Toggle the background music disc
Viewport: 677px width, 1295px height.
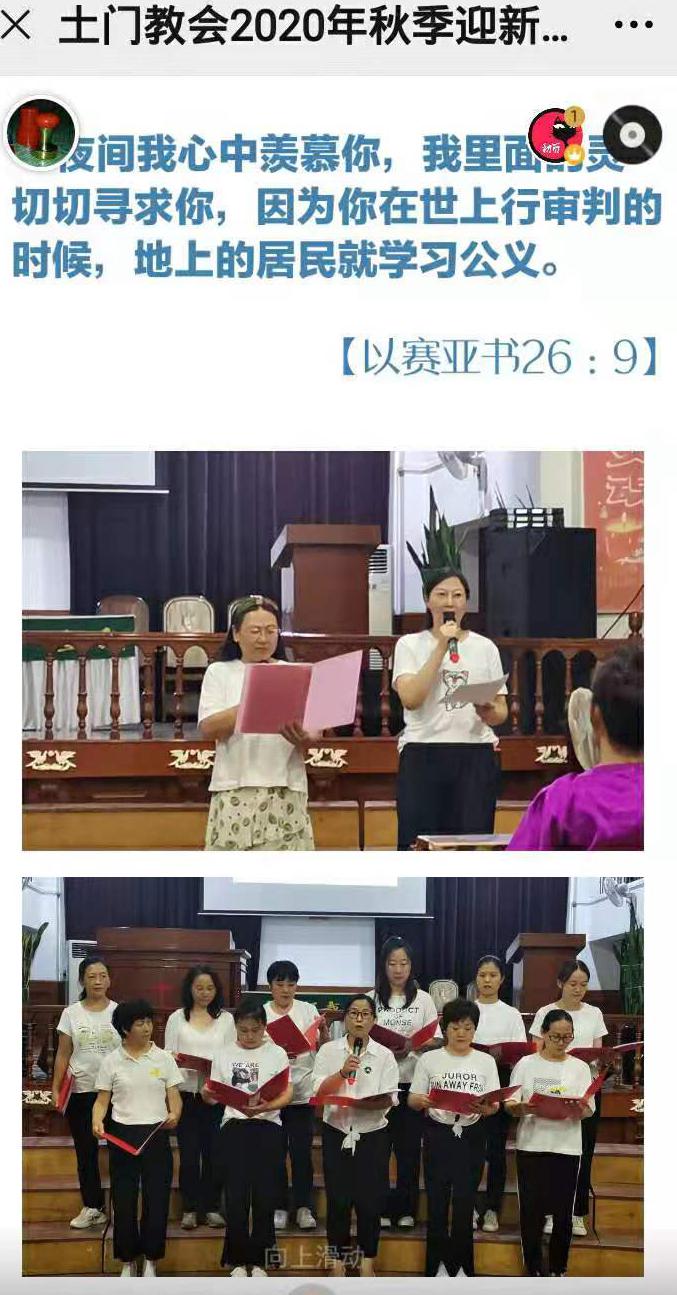coord(632,134)
